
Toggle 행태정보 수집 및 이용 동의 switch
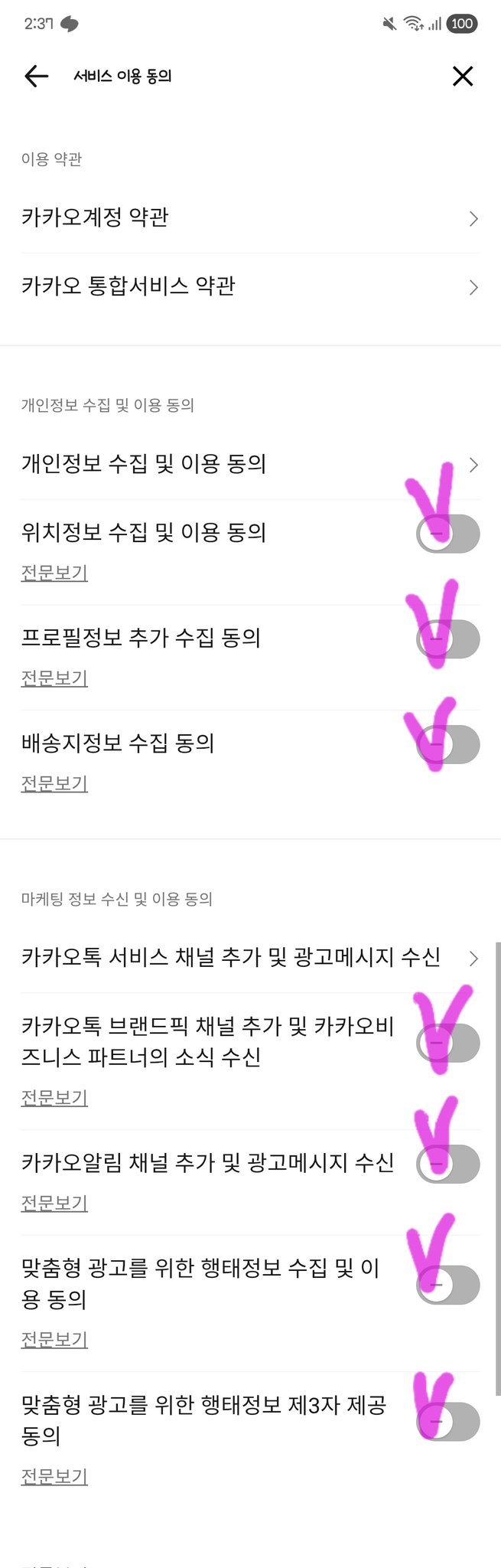(448, 1285)
